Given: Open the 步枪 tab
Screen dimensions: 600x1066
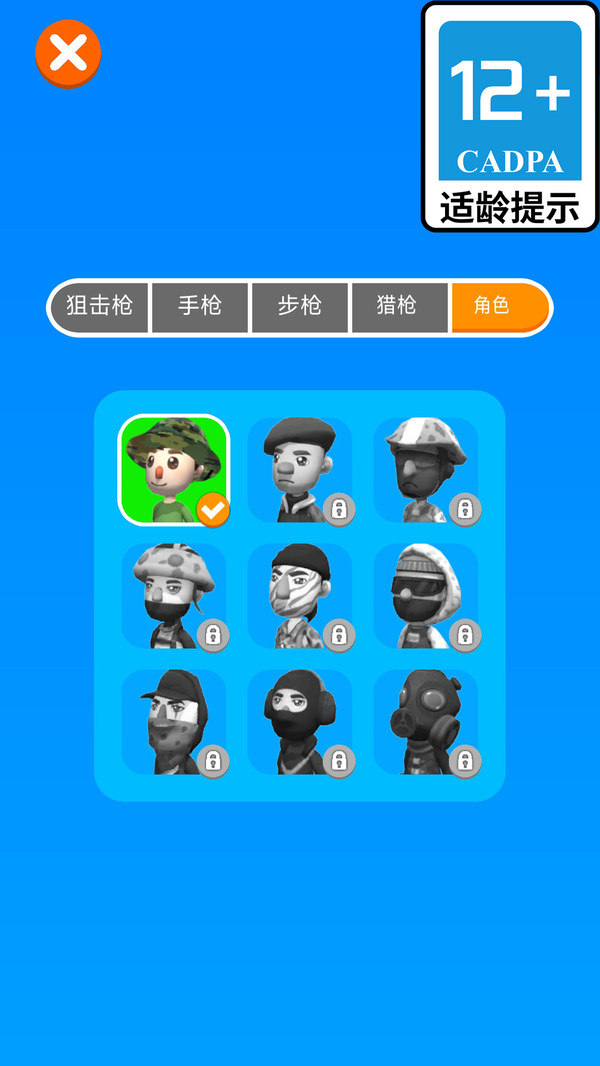Looking at the screenshot, I should click(300, 307).
